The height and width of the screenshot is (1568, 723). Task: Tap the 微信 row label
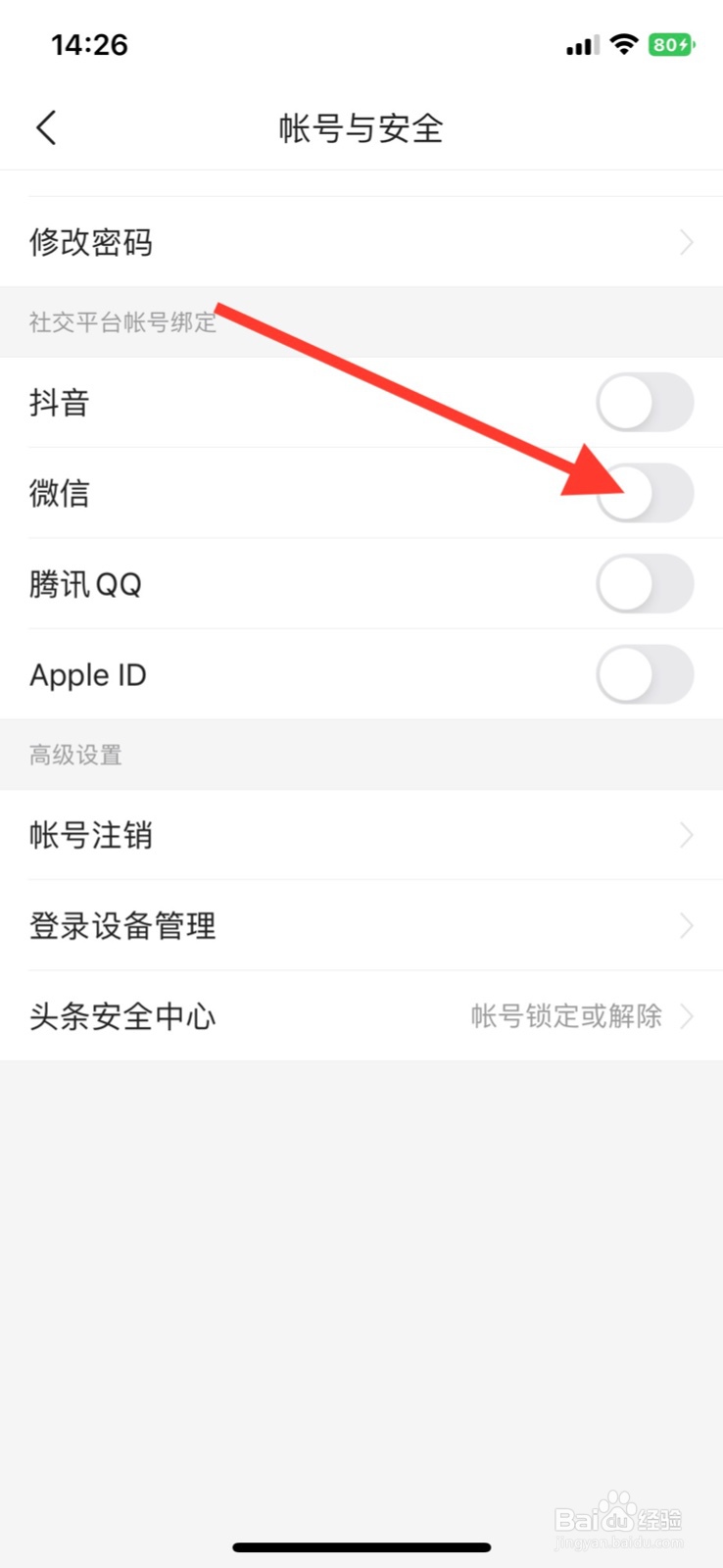[59, 493]
